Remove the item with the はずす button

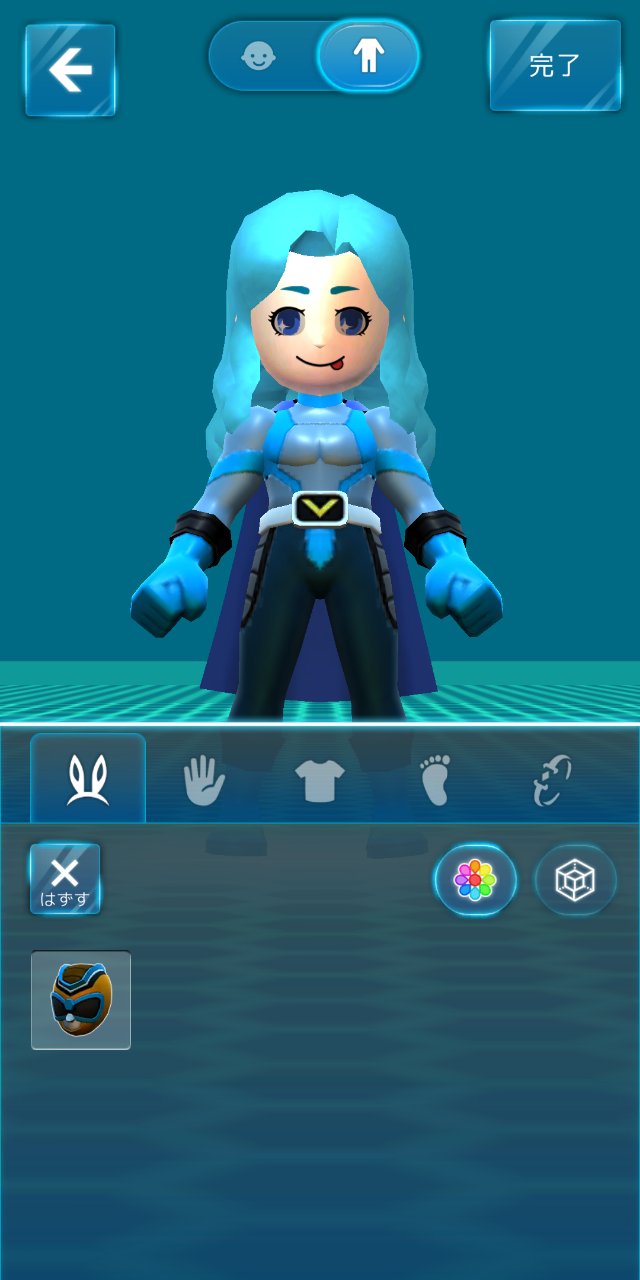point(65,879)
